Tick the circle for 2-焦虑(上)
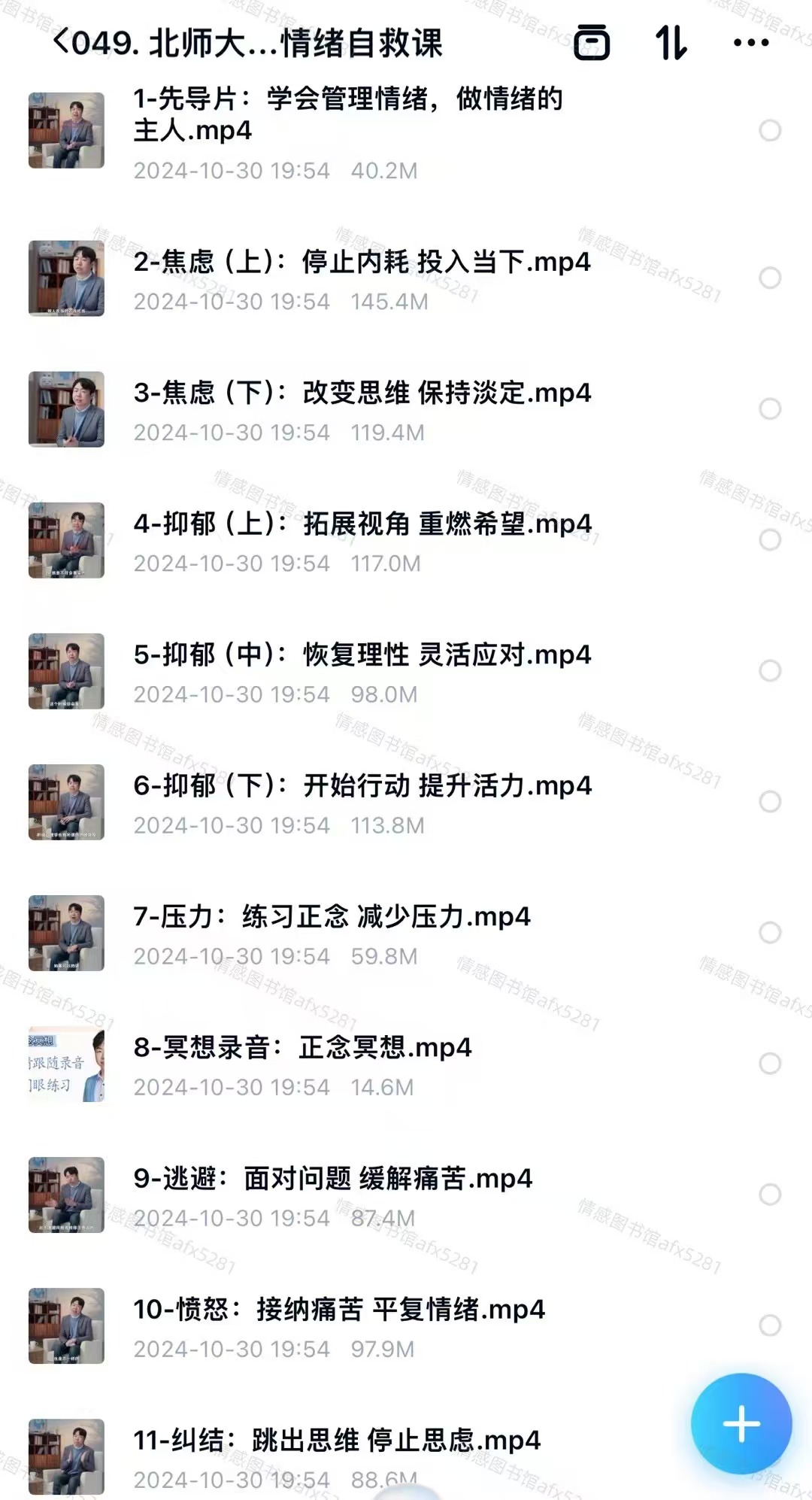 (769, 278)
